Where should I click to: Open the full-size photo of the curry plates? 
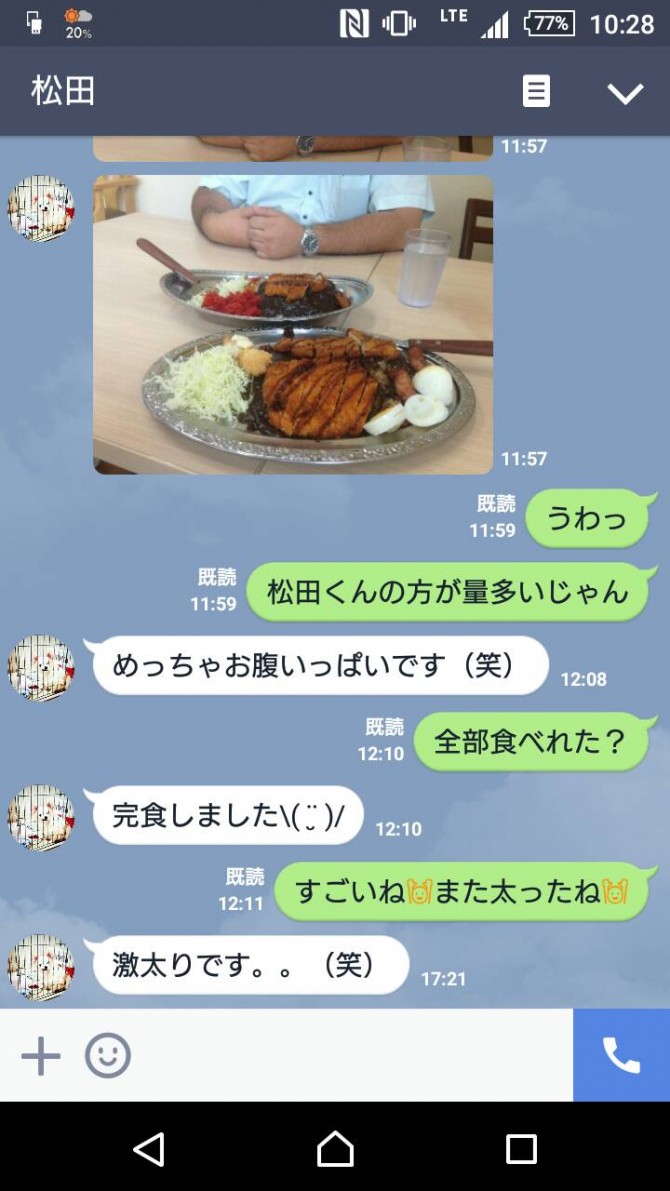293,324
